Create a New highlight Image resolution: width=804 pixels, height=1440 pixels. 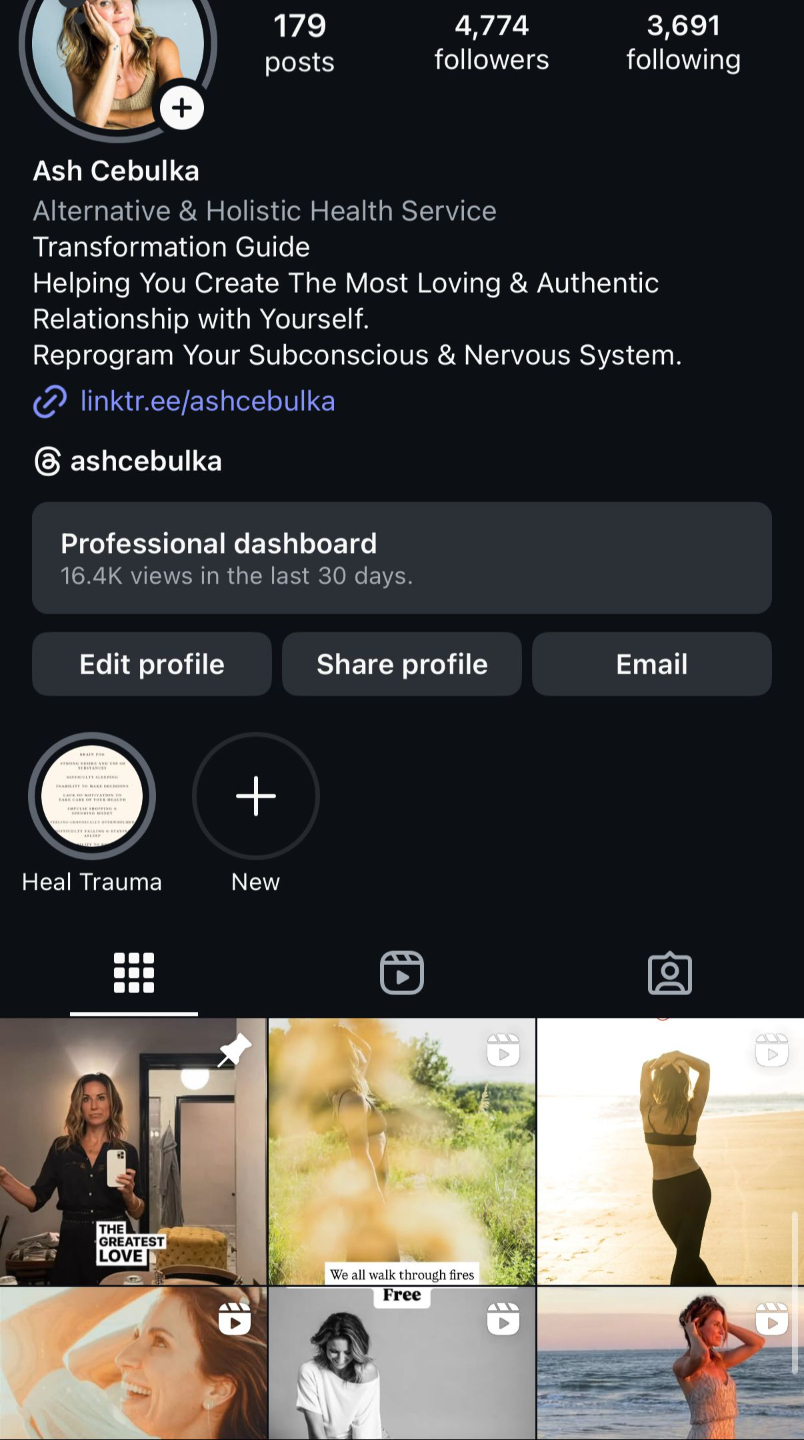click(256, 797)
